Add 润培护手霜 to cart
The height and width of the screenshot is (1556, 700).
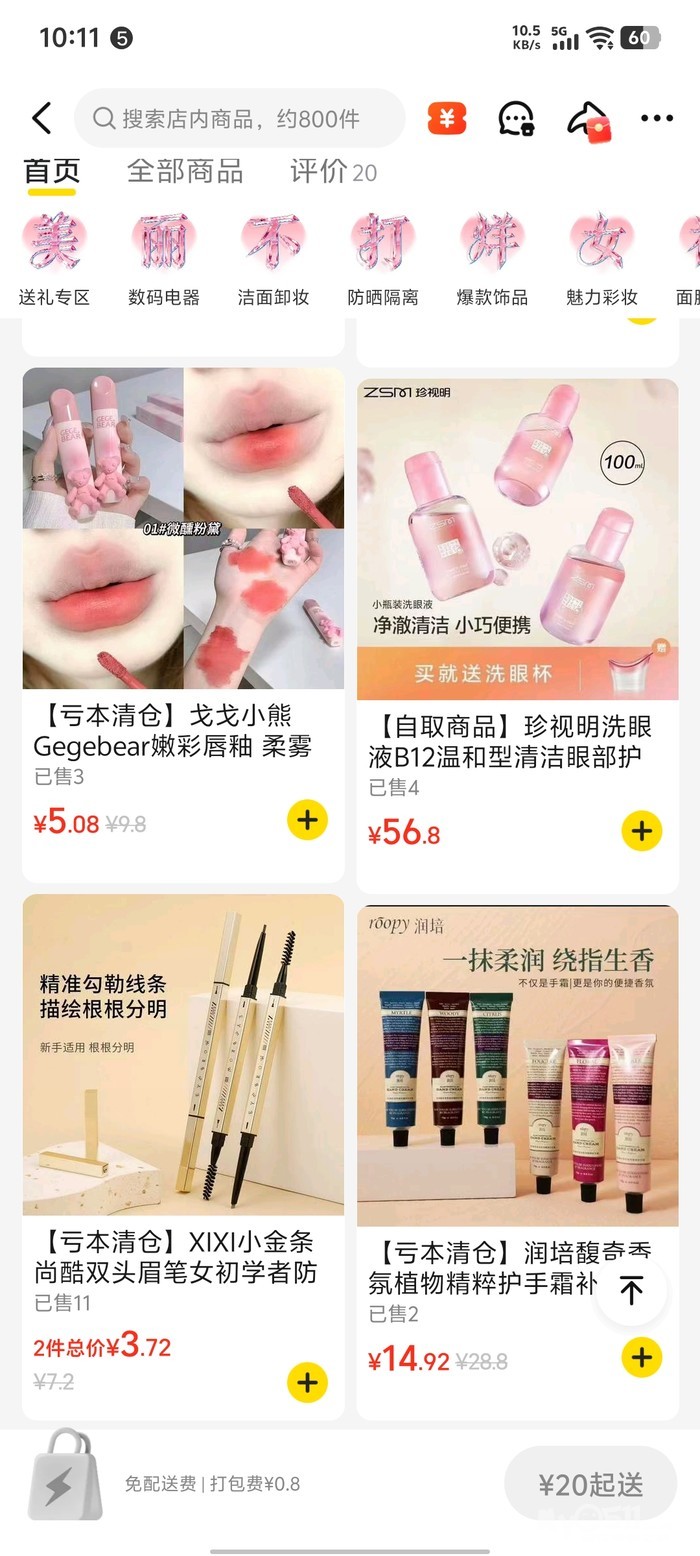pos(642,1357)
